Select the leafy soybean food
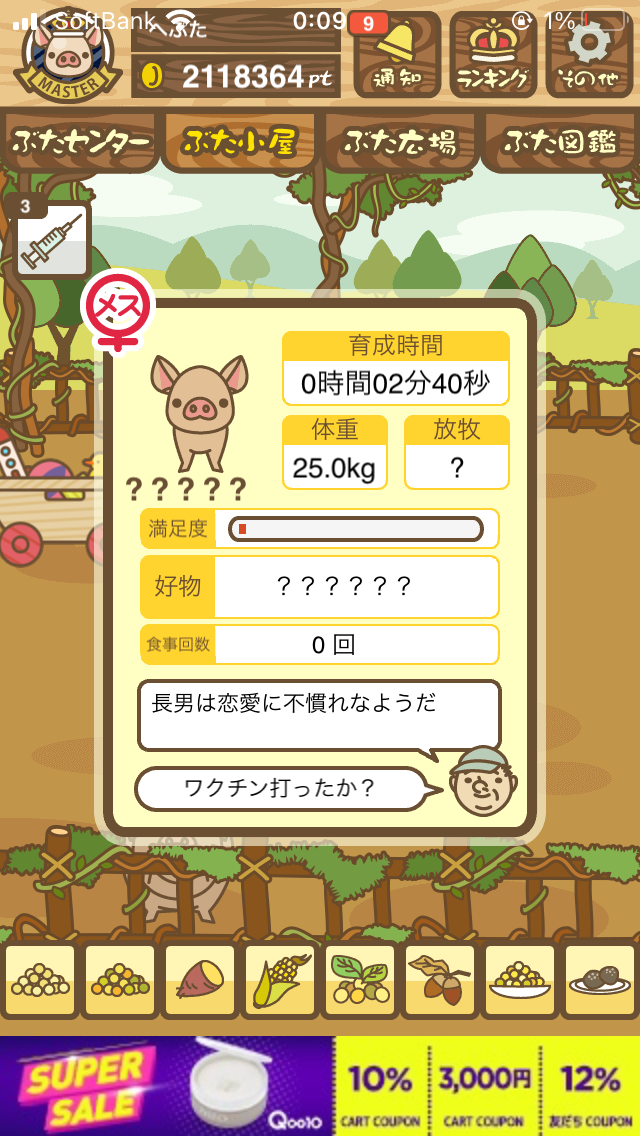Image resolution: width=640 pixels, height=1136 pixels. click(x=360, y=980)
